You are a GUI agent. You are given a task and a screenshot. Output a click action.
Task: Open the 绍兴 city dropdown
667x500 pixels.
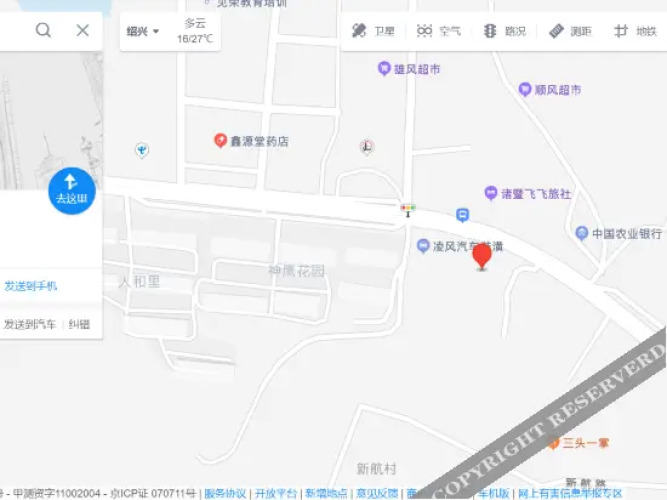click(x=143, y=31)
